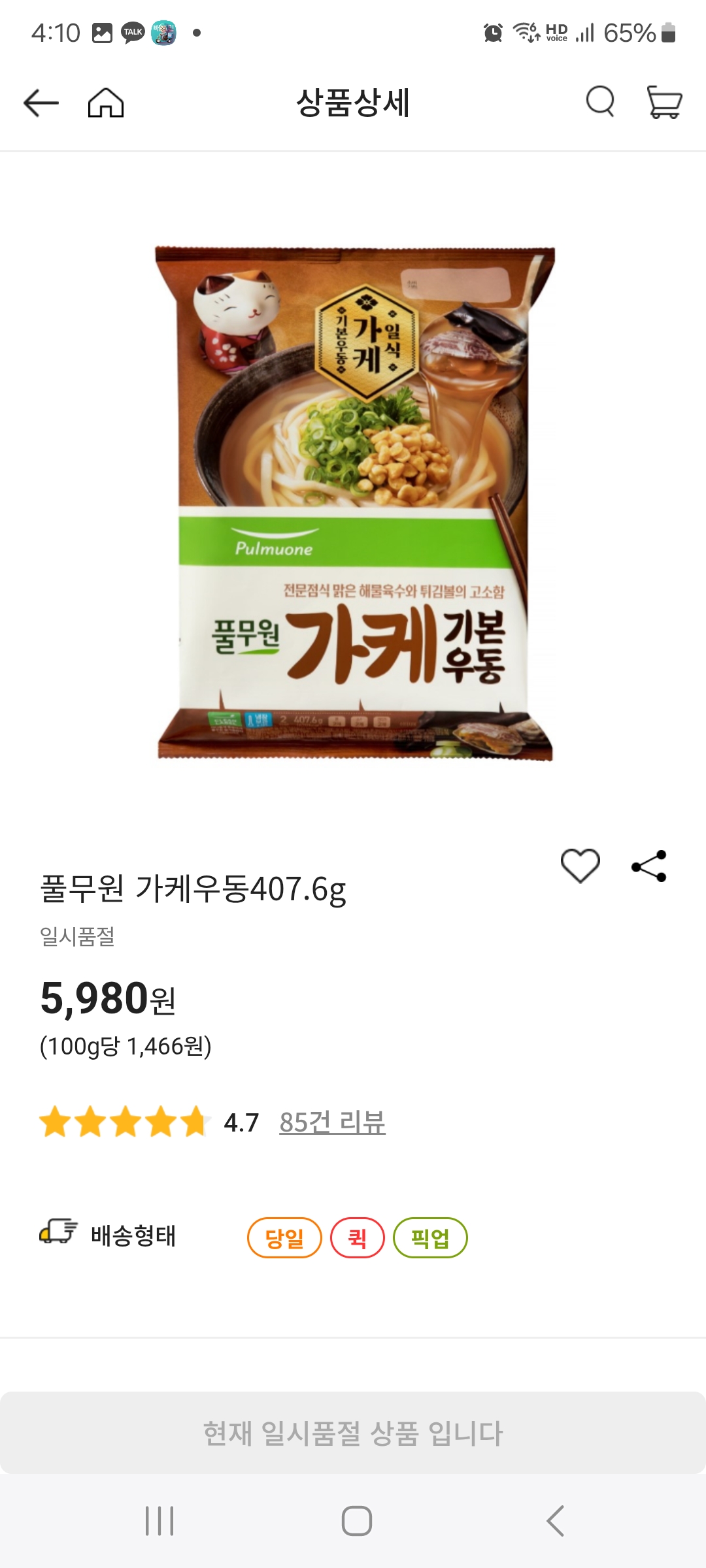Go back using the back arrow

click(39, 103)
